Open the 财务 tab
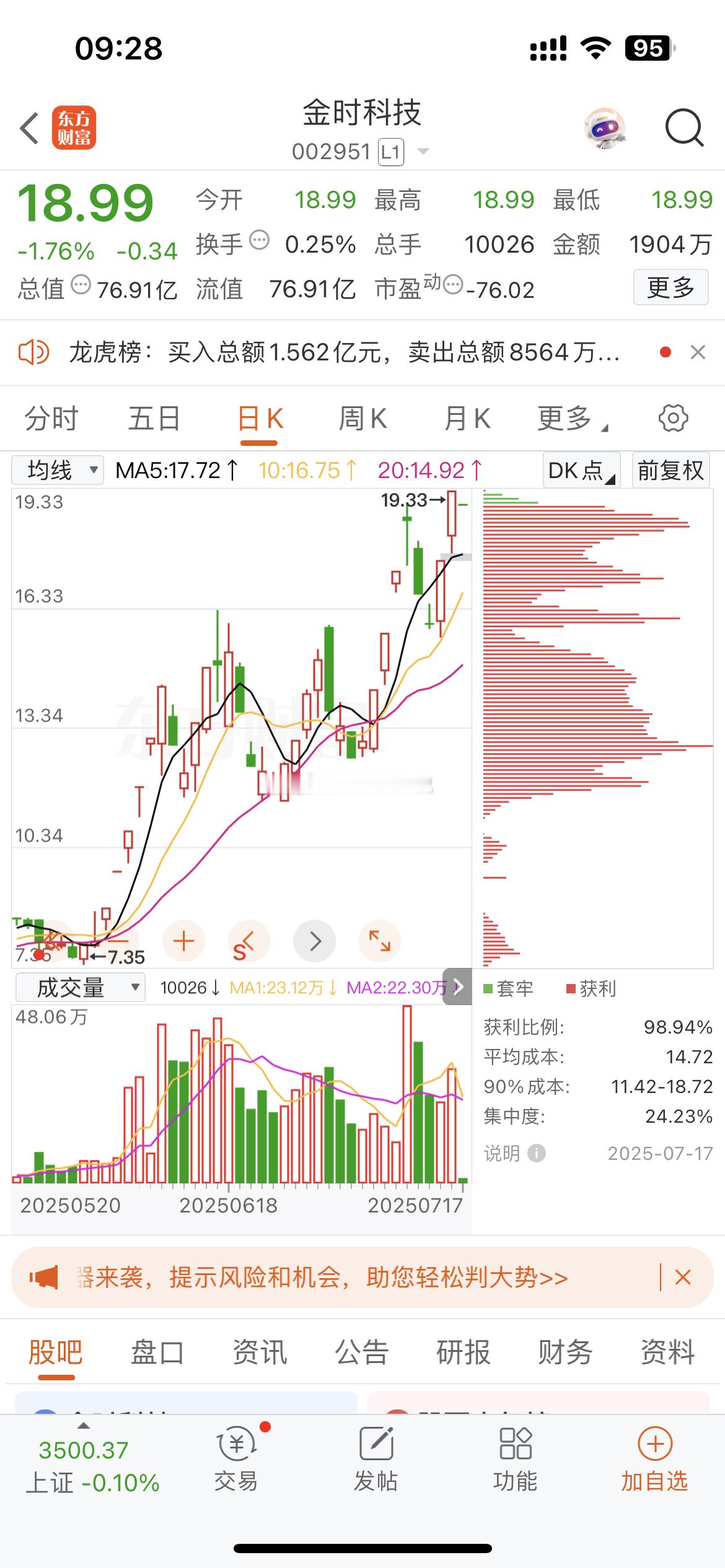725x1568 pixels. (565, 1351)
